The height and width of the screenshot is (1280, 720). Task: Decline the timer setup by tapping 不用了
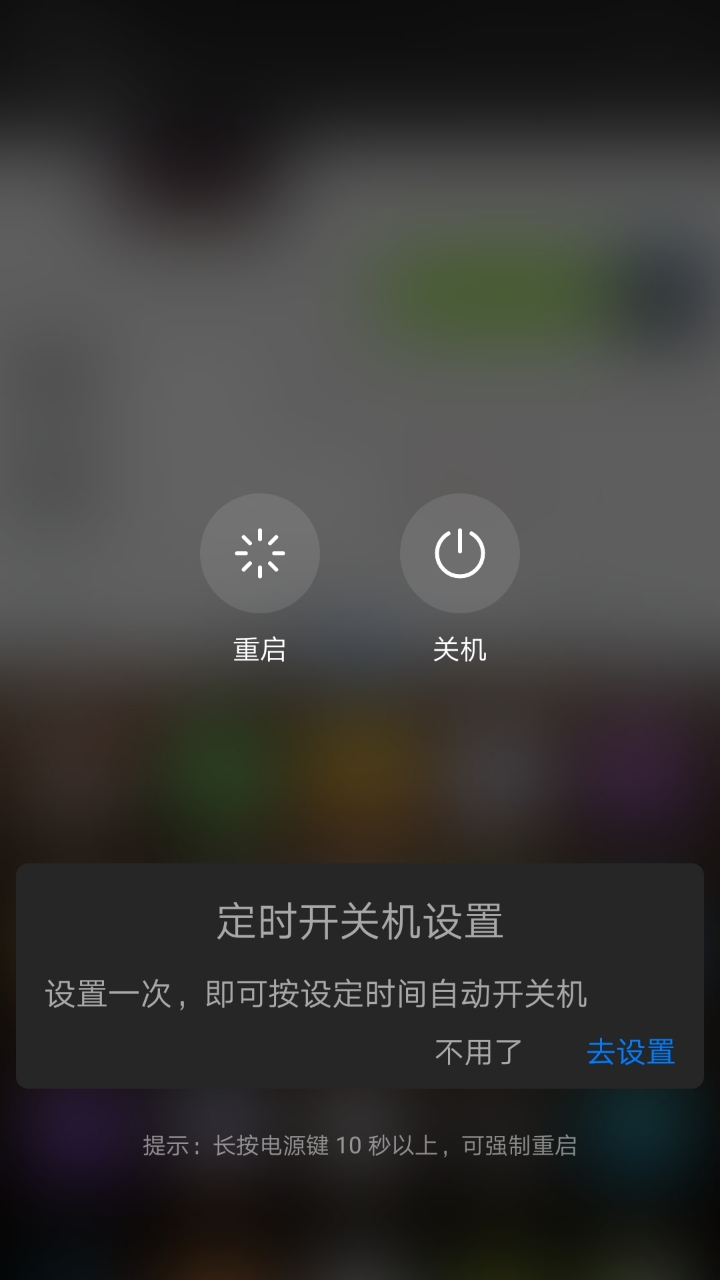pos(477,1053)
